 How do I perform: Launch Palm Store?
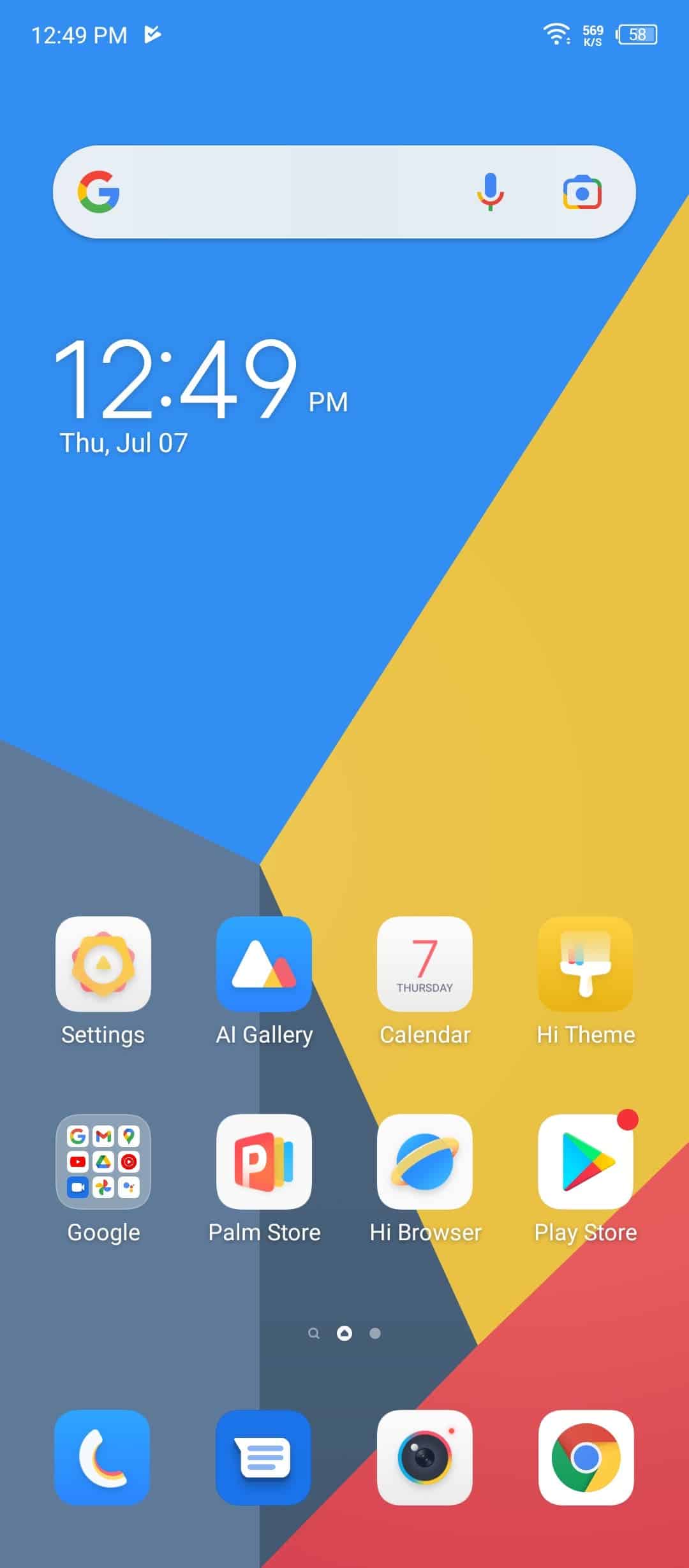[x=264, y=1161]
